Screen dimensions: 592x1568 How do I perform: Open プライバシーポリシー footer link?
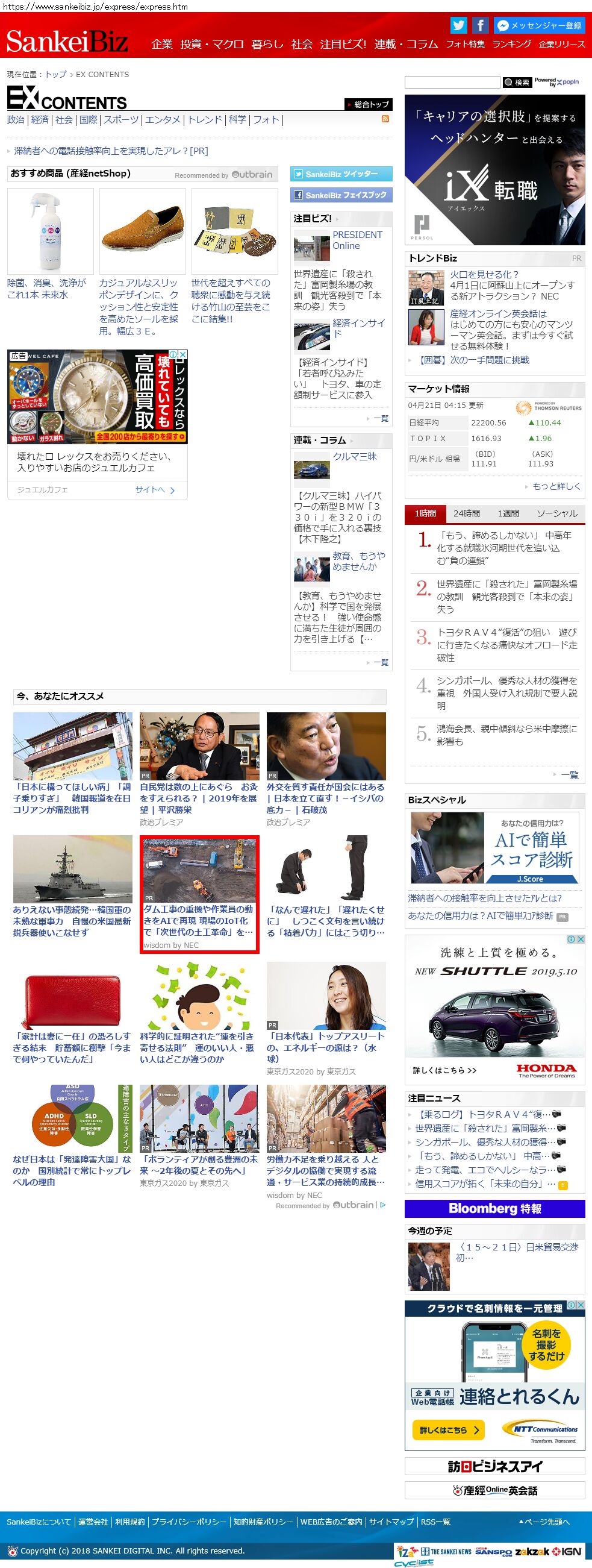pos(189,1521)
